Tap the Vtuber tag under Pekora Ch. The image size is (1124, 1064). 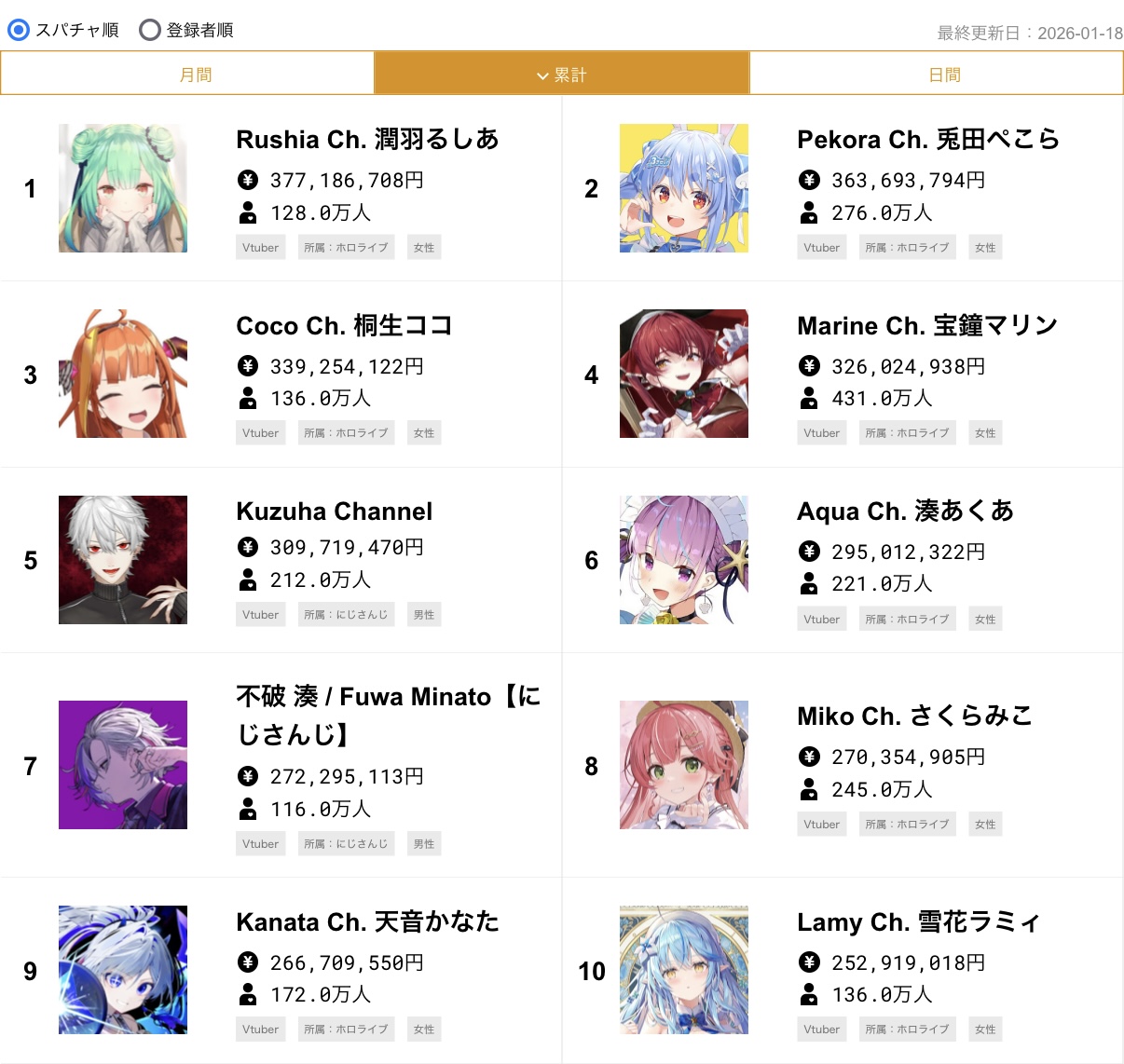pos(821,248)
